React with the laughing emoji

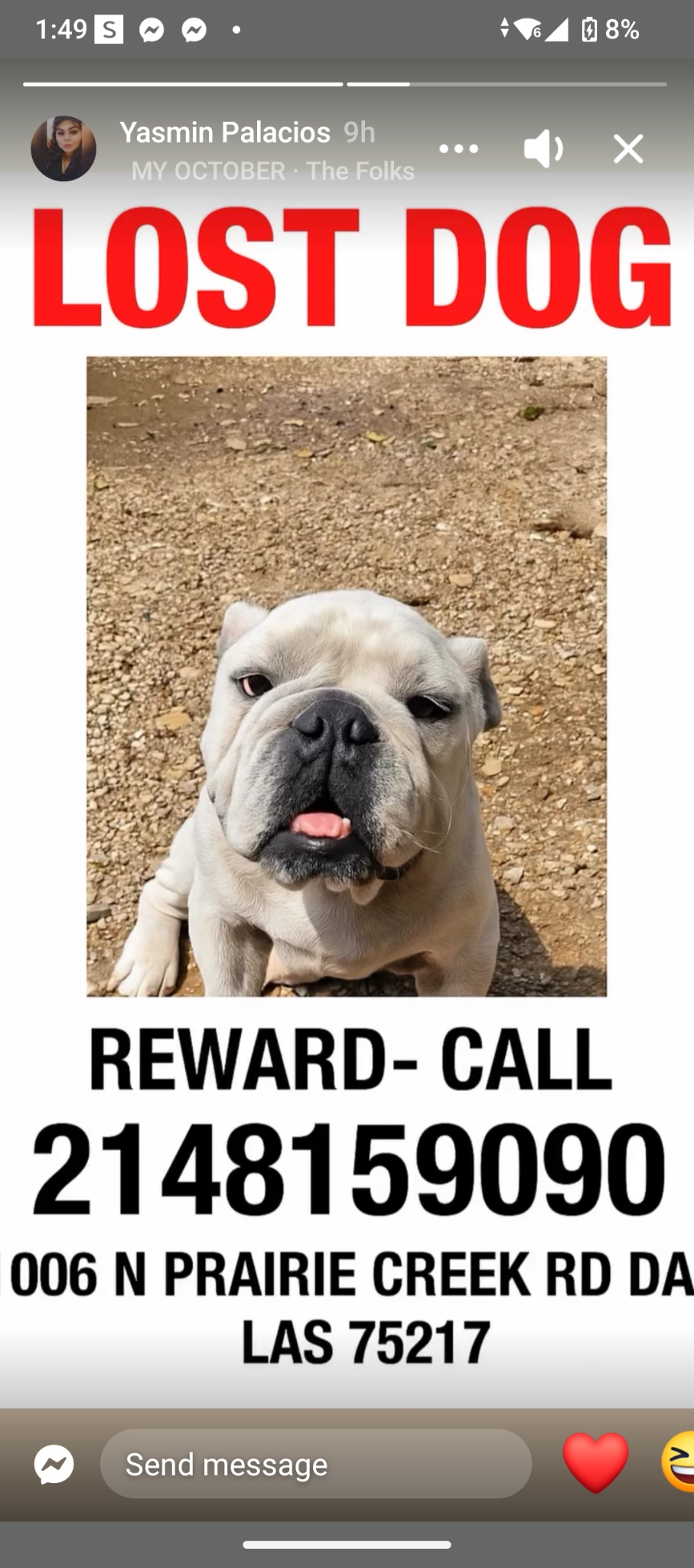click(678, 1463)
